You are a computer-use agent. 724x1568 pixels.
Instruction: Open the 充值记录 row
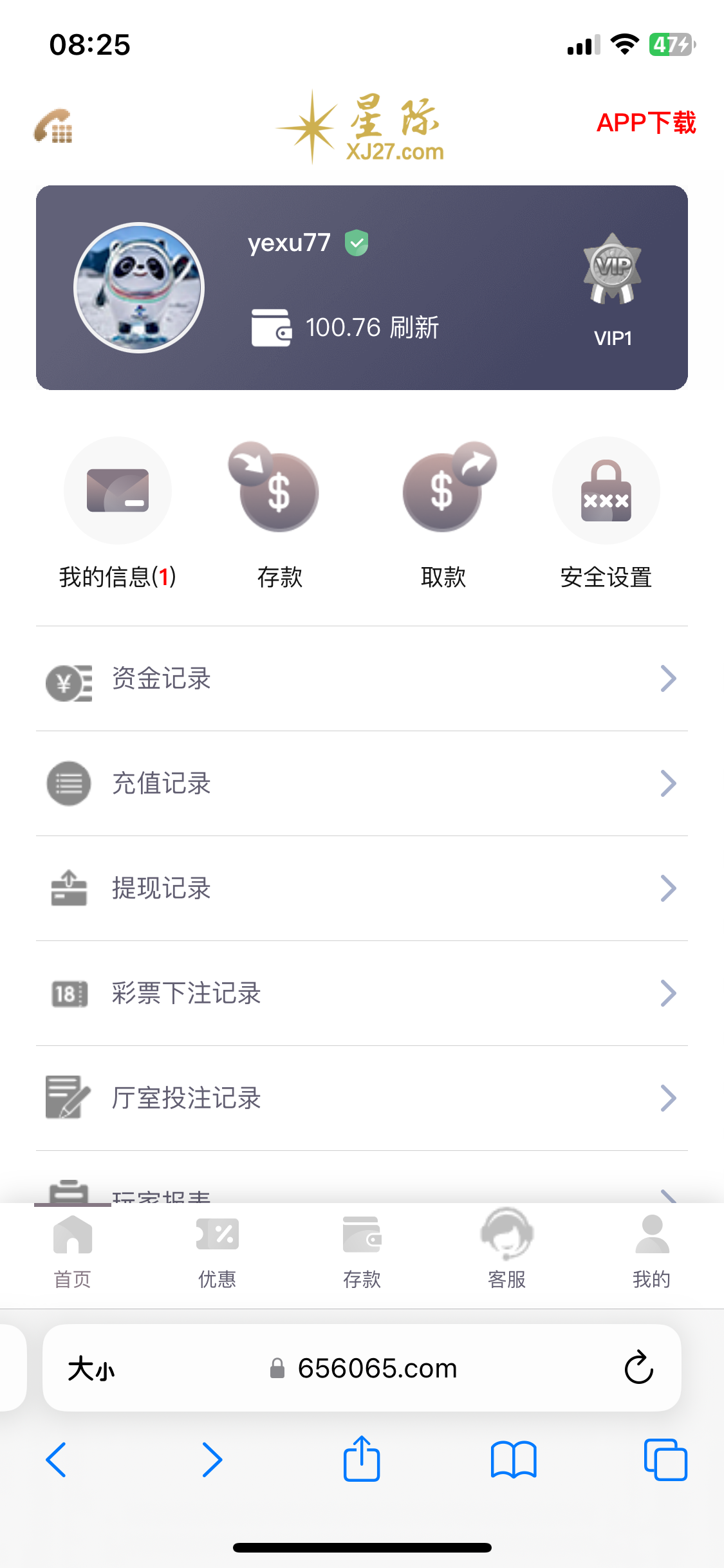(x=362, y=783)
